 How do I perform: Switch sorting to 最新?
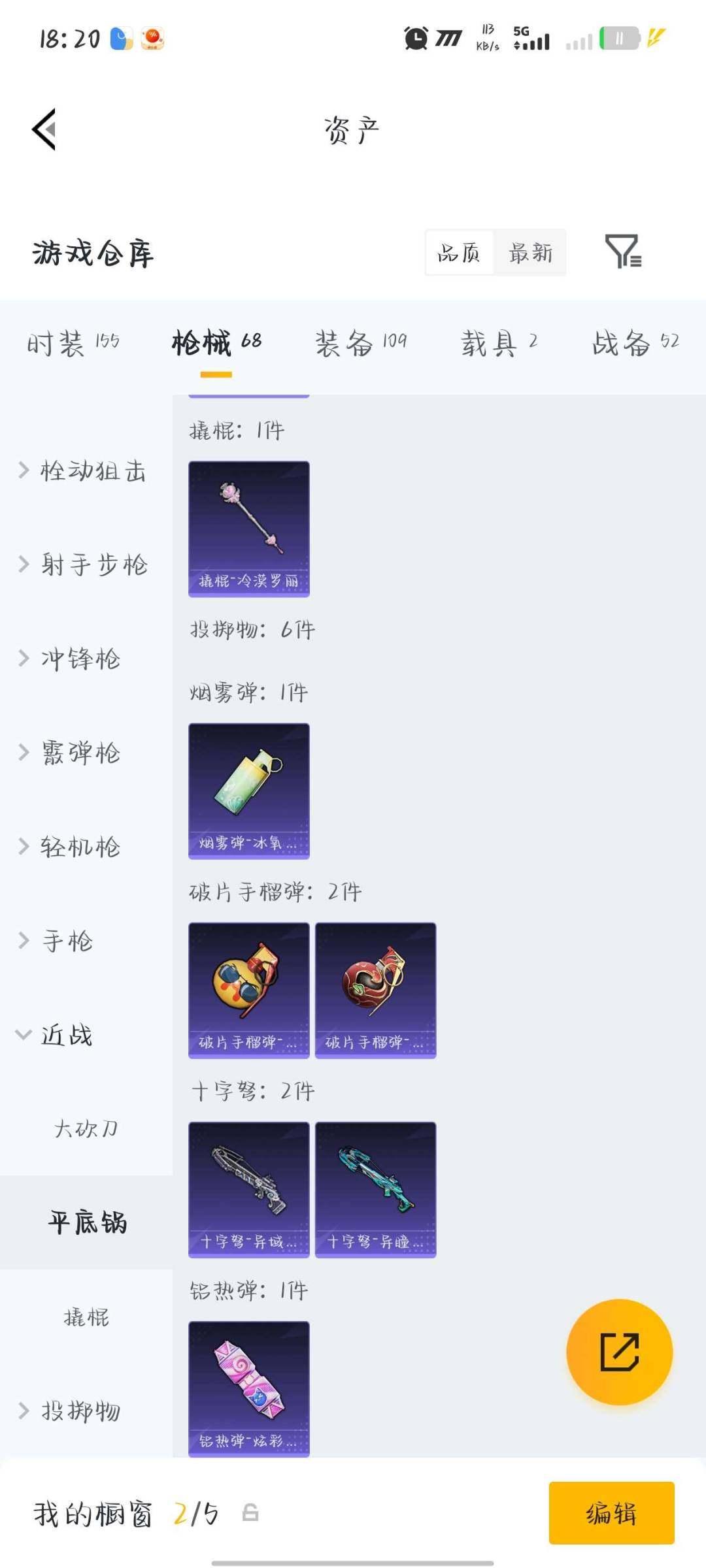click(531, 253)
